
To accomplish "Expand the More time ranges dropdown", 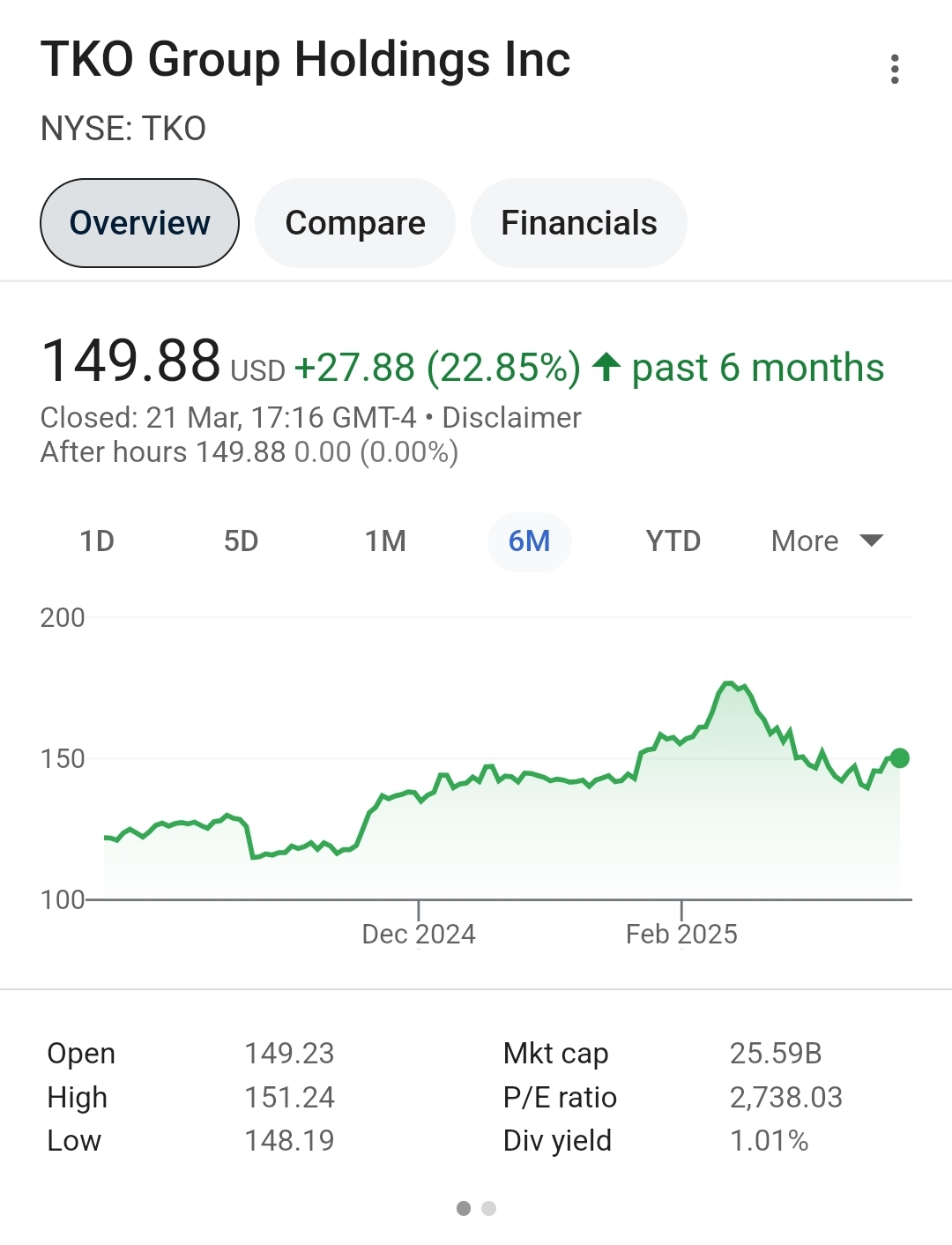I will click(826, 540).
